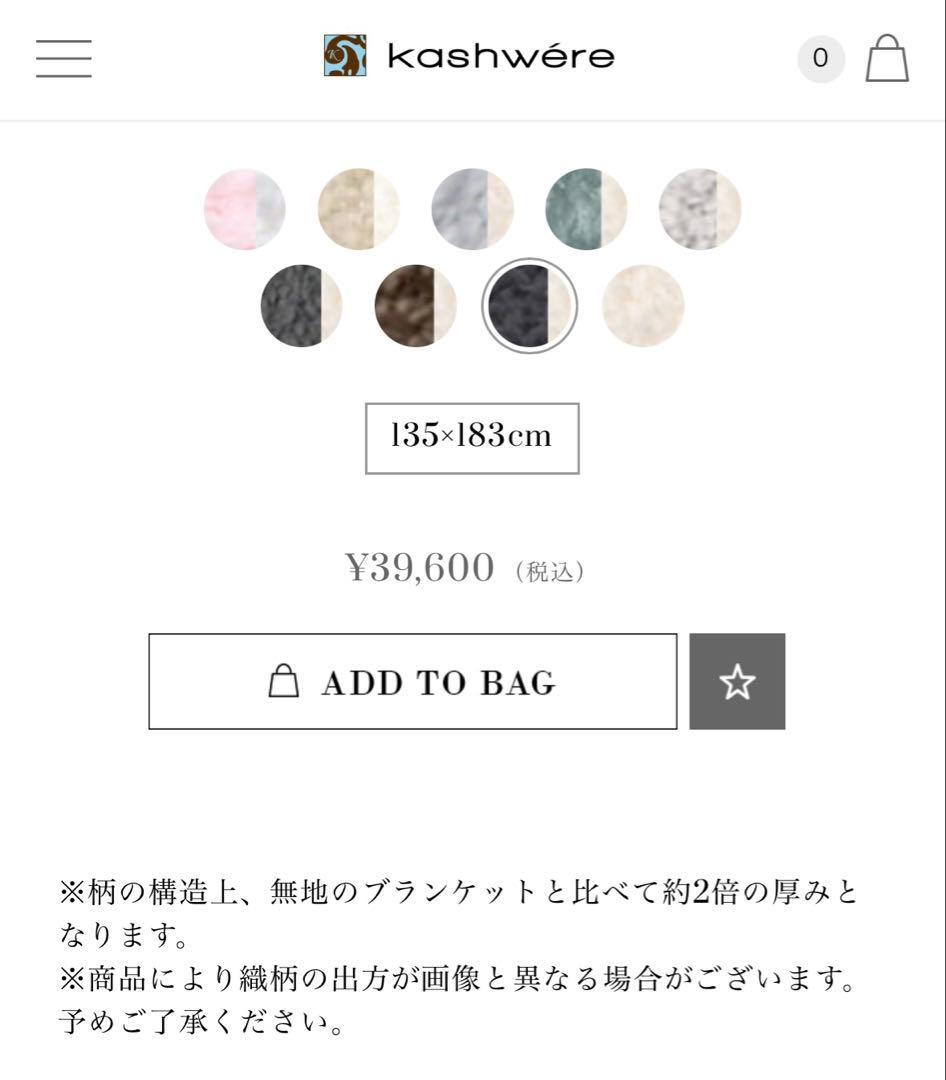Pick the charcoal gray swatch
Screen dimensions: 946x1080
coord(301,306)
